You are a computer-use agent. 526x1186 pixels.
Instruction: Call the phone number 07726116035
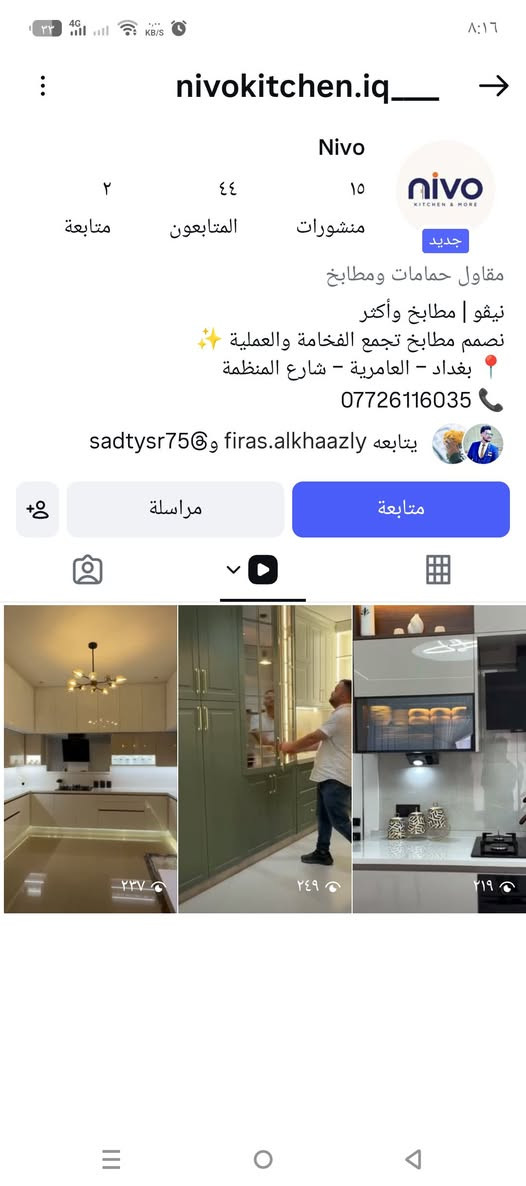pos(406,399)
